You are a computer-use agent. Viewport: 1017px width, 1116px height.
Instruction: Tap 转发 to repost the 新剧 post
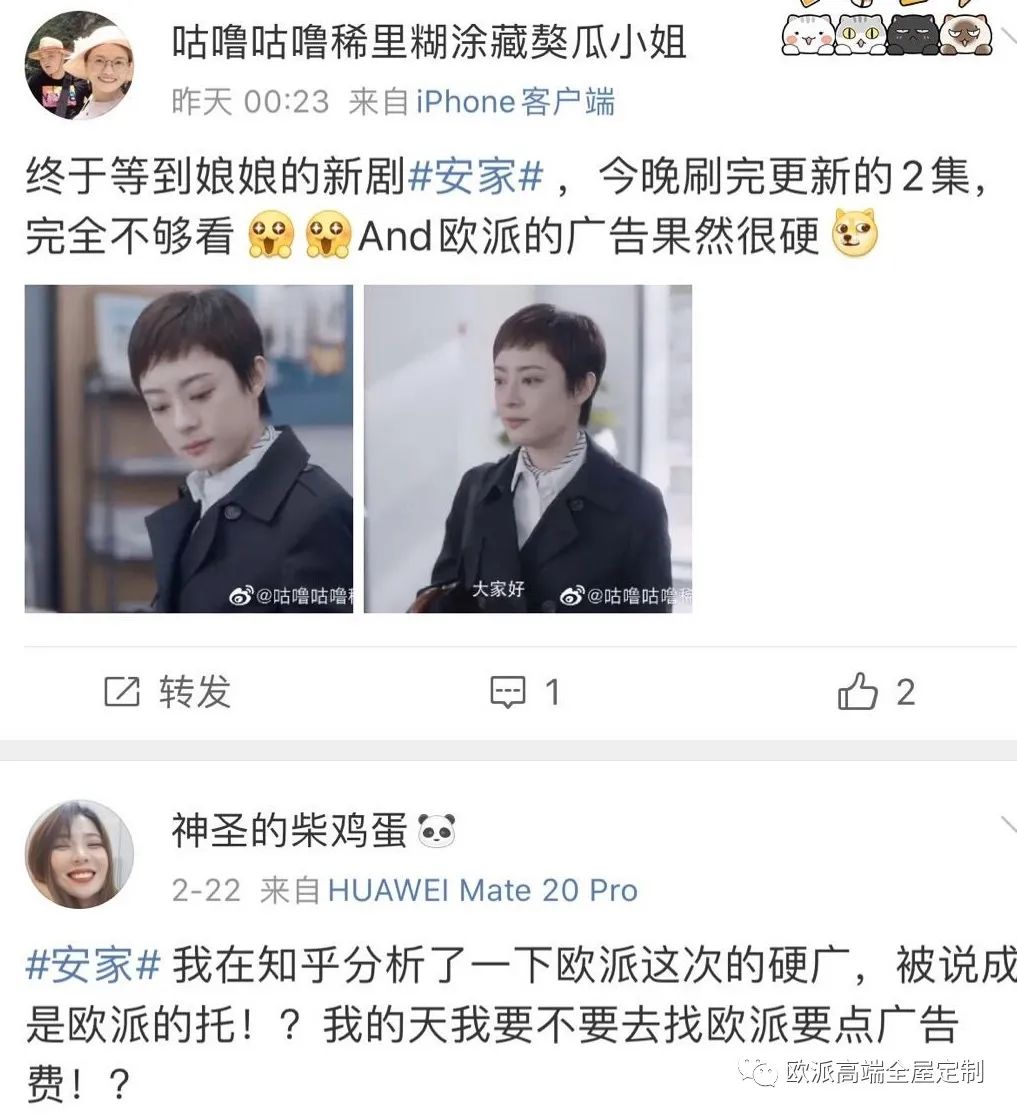click(x=168, y=692)
